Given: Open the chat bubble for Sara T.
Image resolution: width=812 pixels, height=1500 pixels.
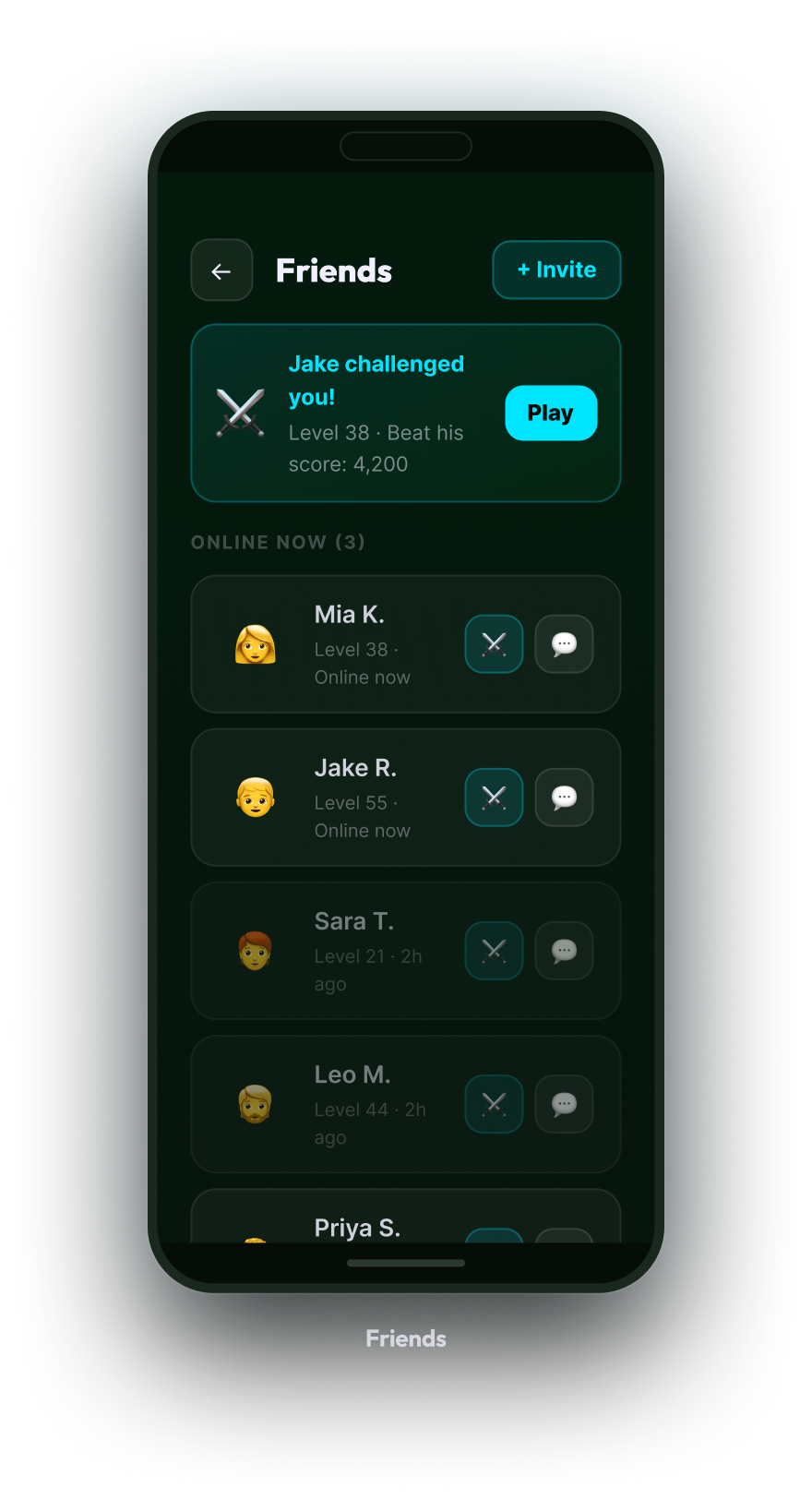Looking at the screenshot, I should click(564, 951).
